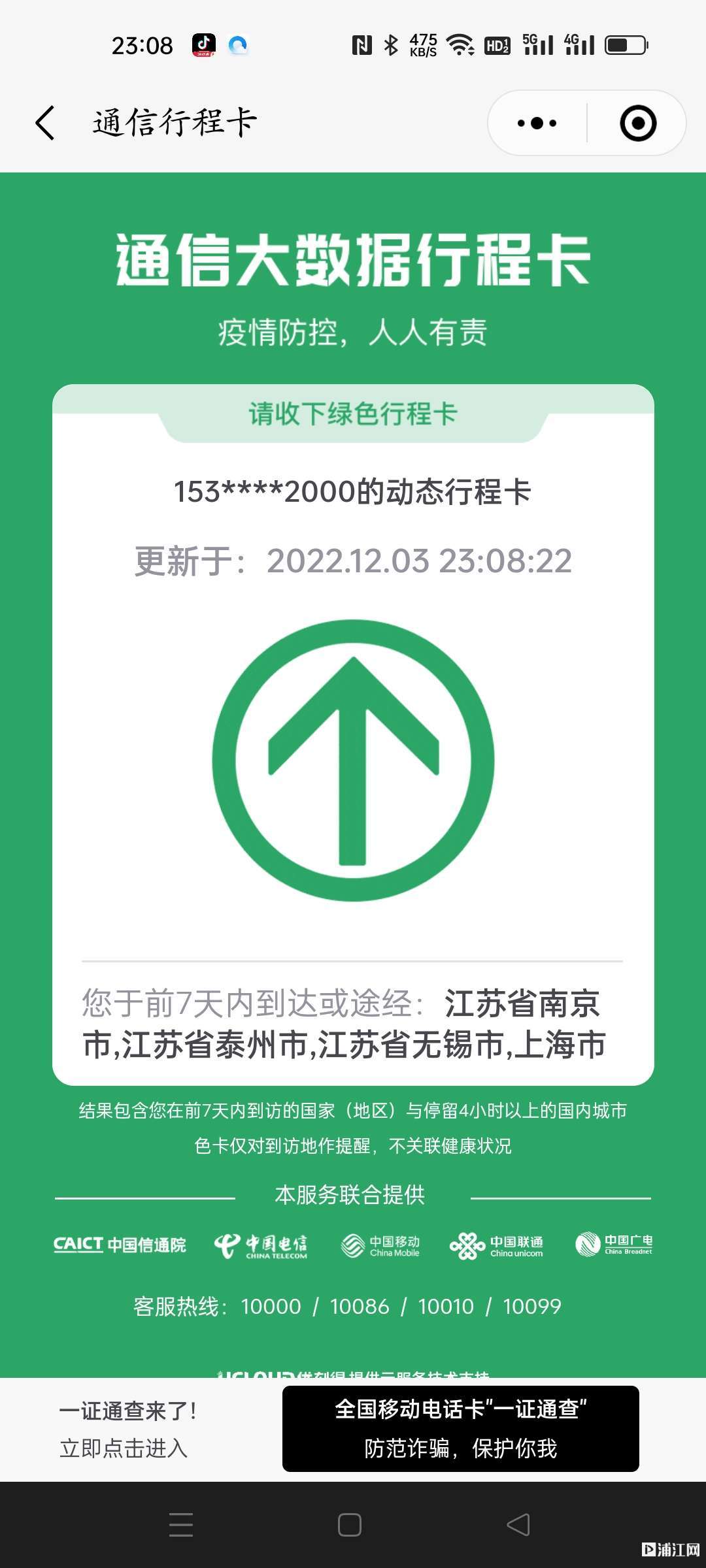Tap 一证通查来了 立即点击进入

[x=127, y=1429]
